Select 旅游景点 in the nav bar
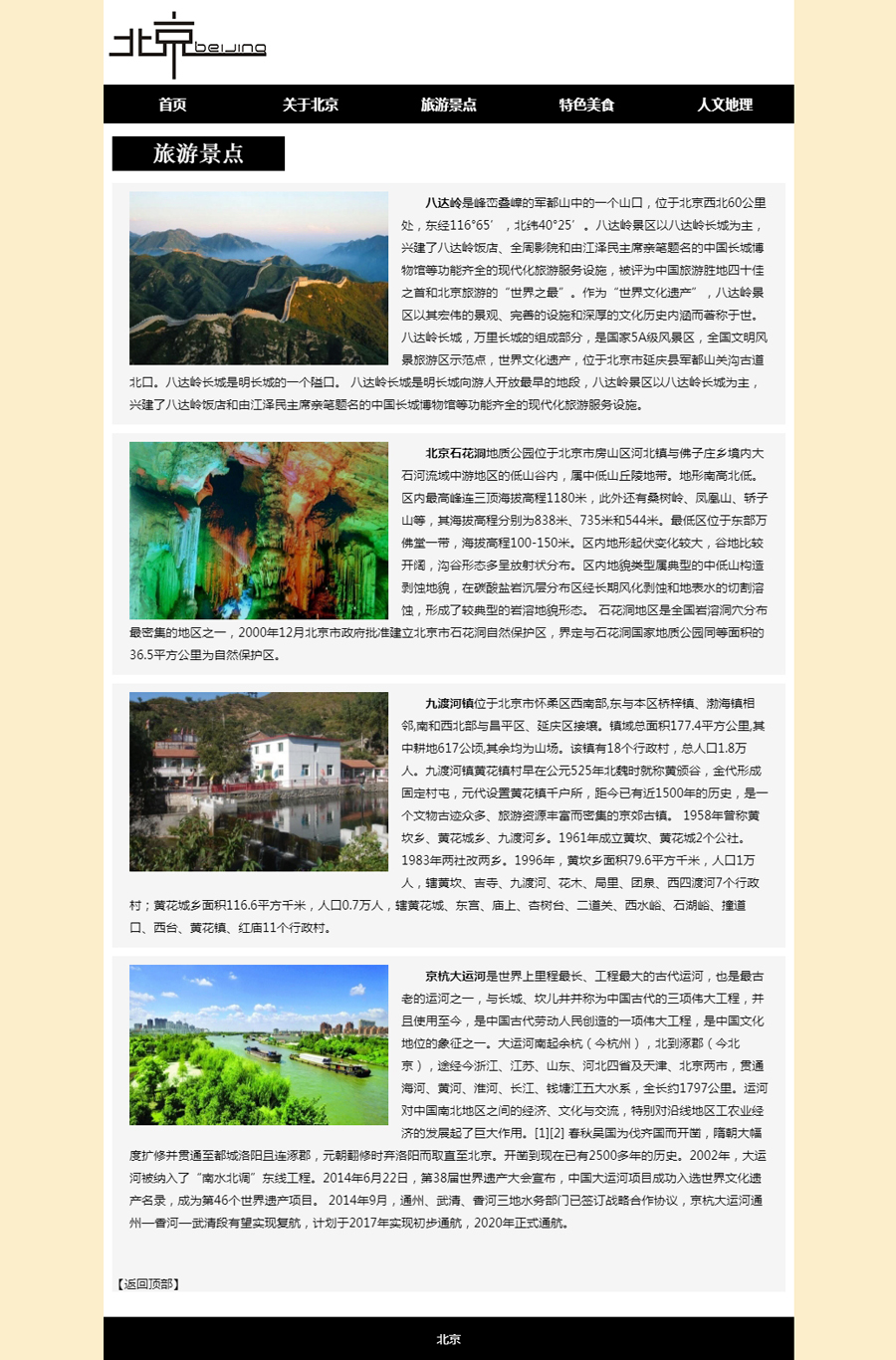The image size is (896, 1360). coord(448,105)
